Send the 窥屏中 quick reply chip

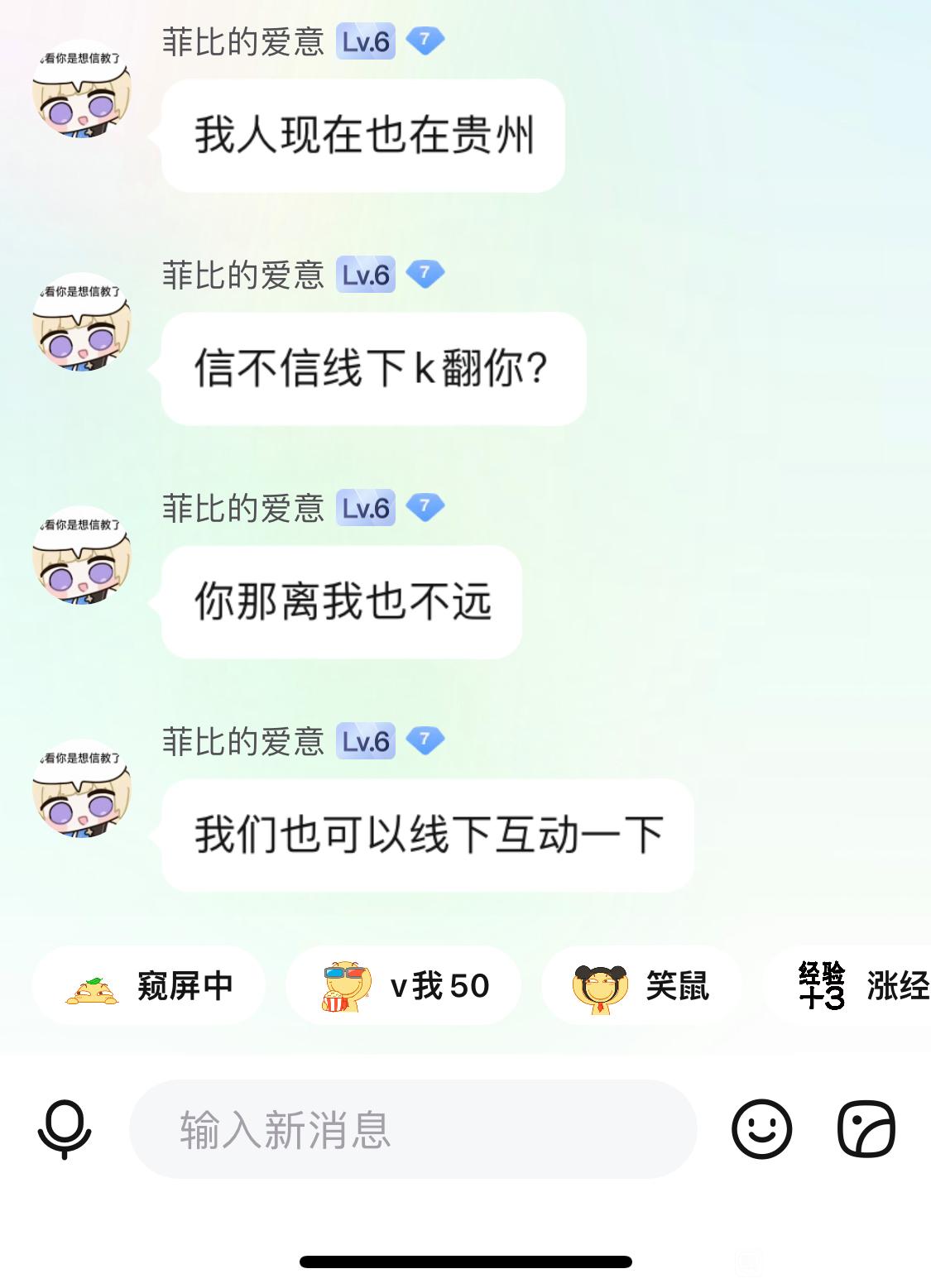pyautogui.click(x=149, y=986)
